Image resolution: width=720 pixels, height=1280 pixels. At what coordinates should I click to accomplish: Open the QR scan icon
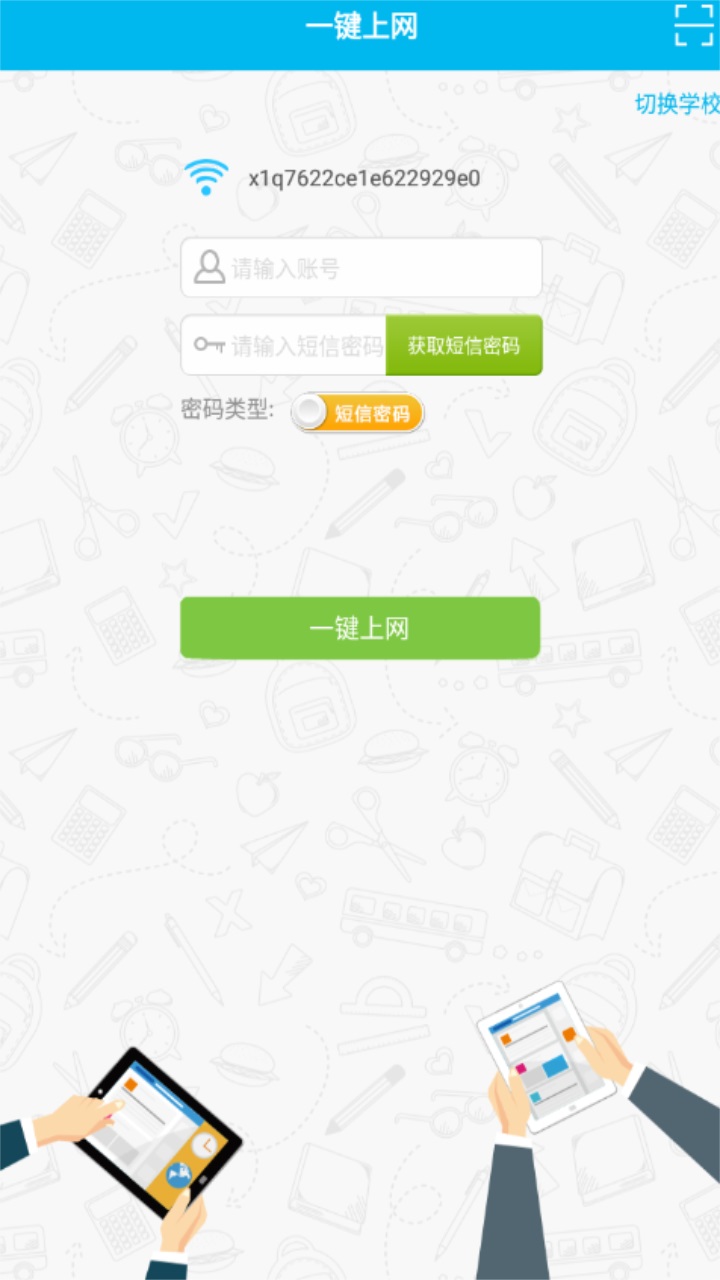[x=694, y=25]
